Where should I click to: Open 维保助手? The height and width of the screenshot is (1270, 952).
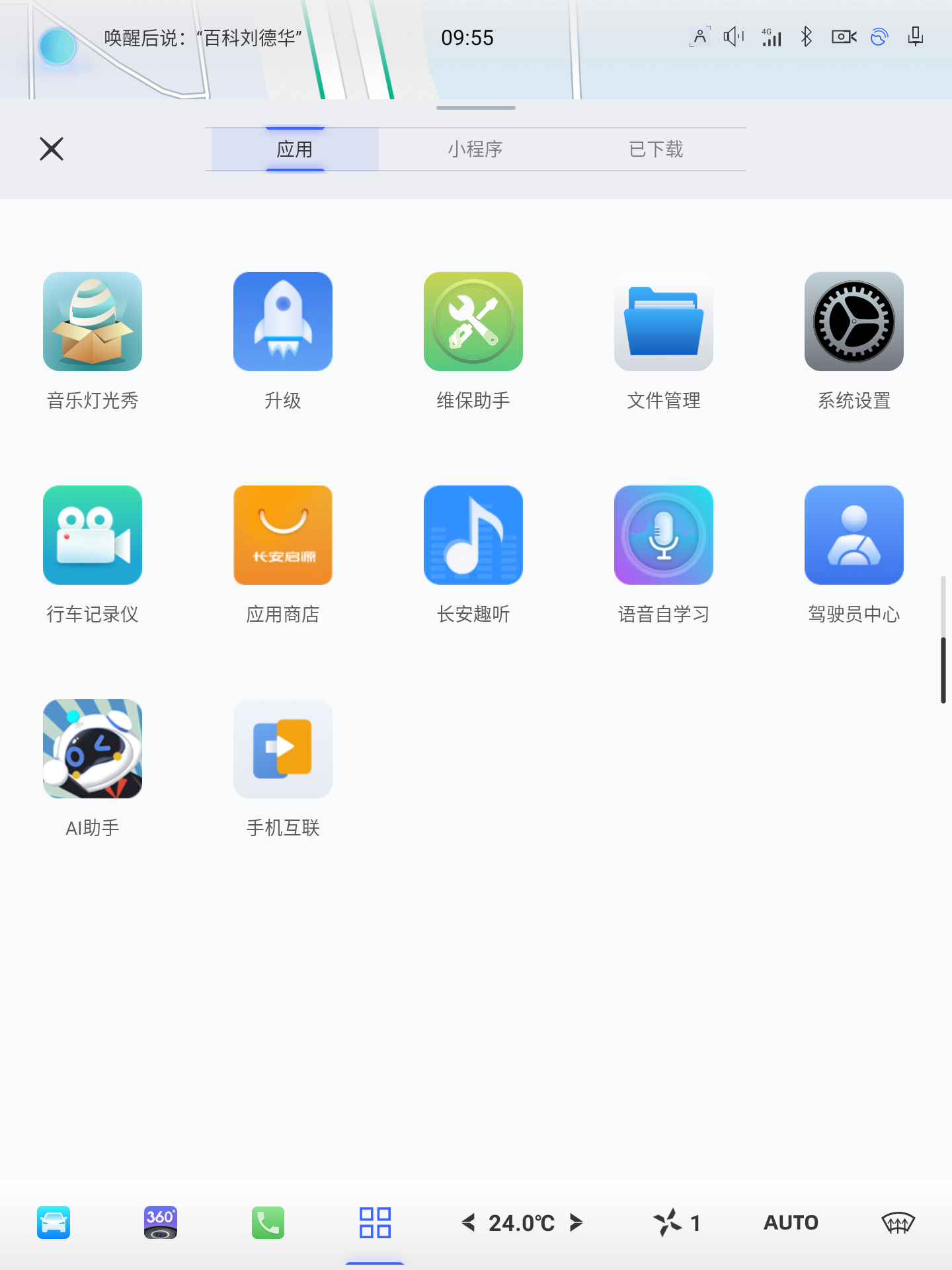[x=473, y=321]
